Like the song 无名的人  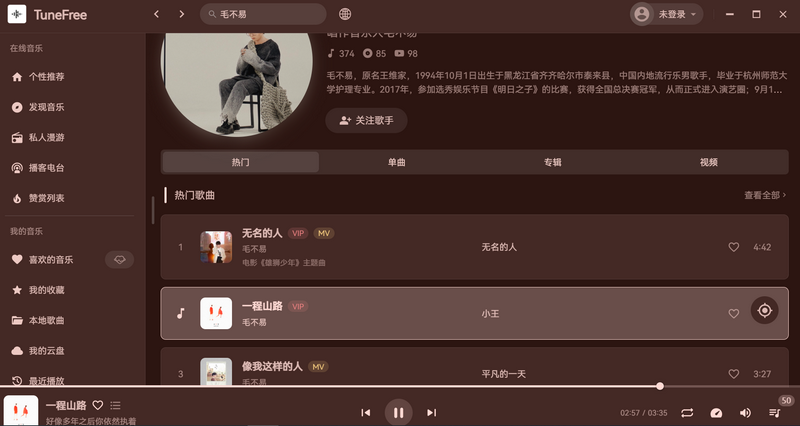(733, 247)
